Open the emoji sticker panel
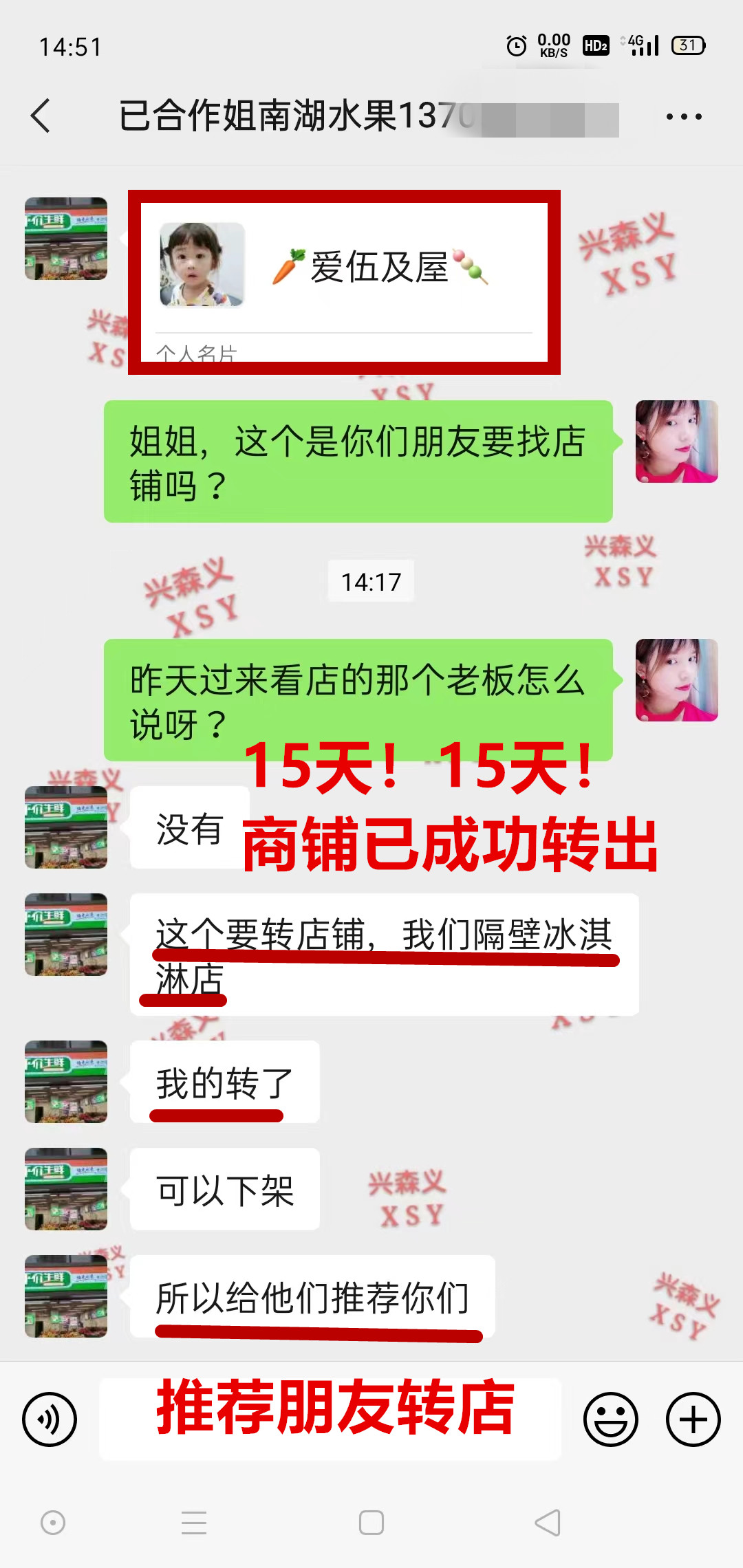 point(610,1419)
